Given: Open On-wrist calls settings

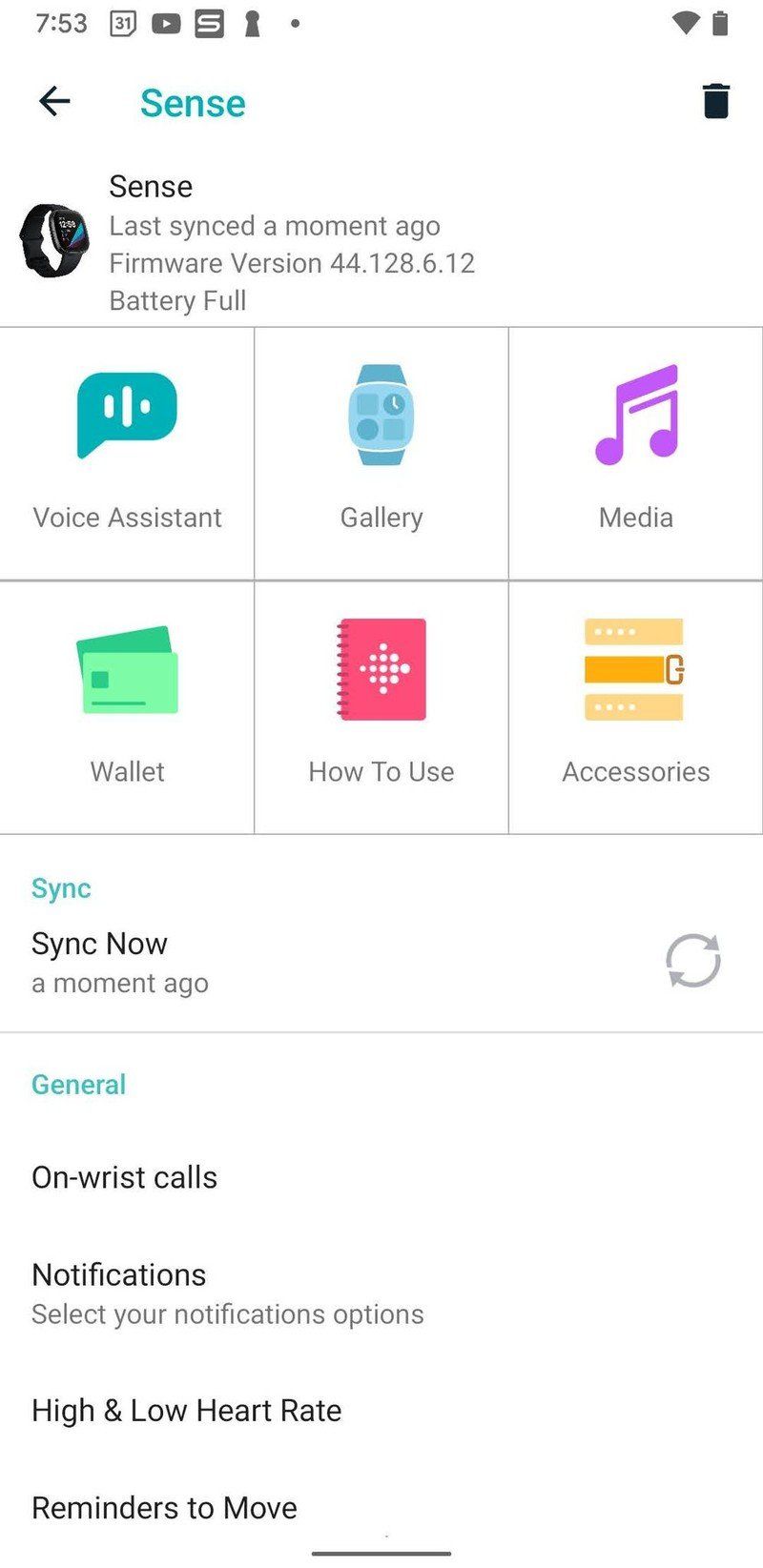Looking at the screenshot, I should (124, 1177).
